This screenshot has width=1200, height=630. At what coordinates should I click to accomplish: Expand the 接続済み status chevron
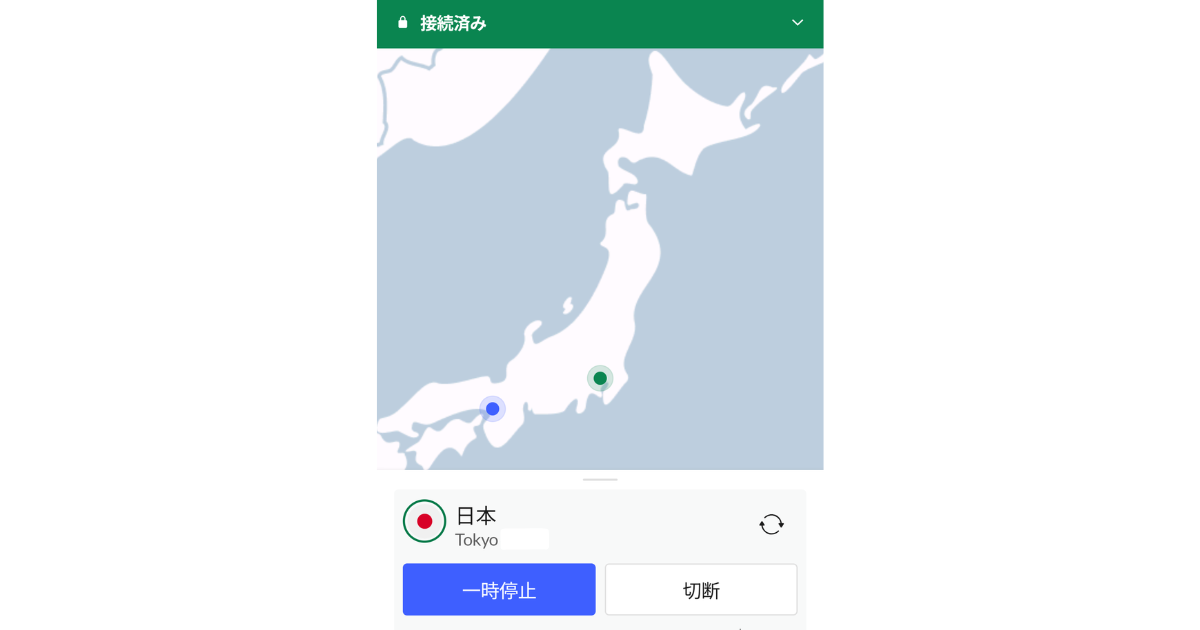point(797,23)
